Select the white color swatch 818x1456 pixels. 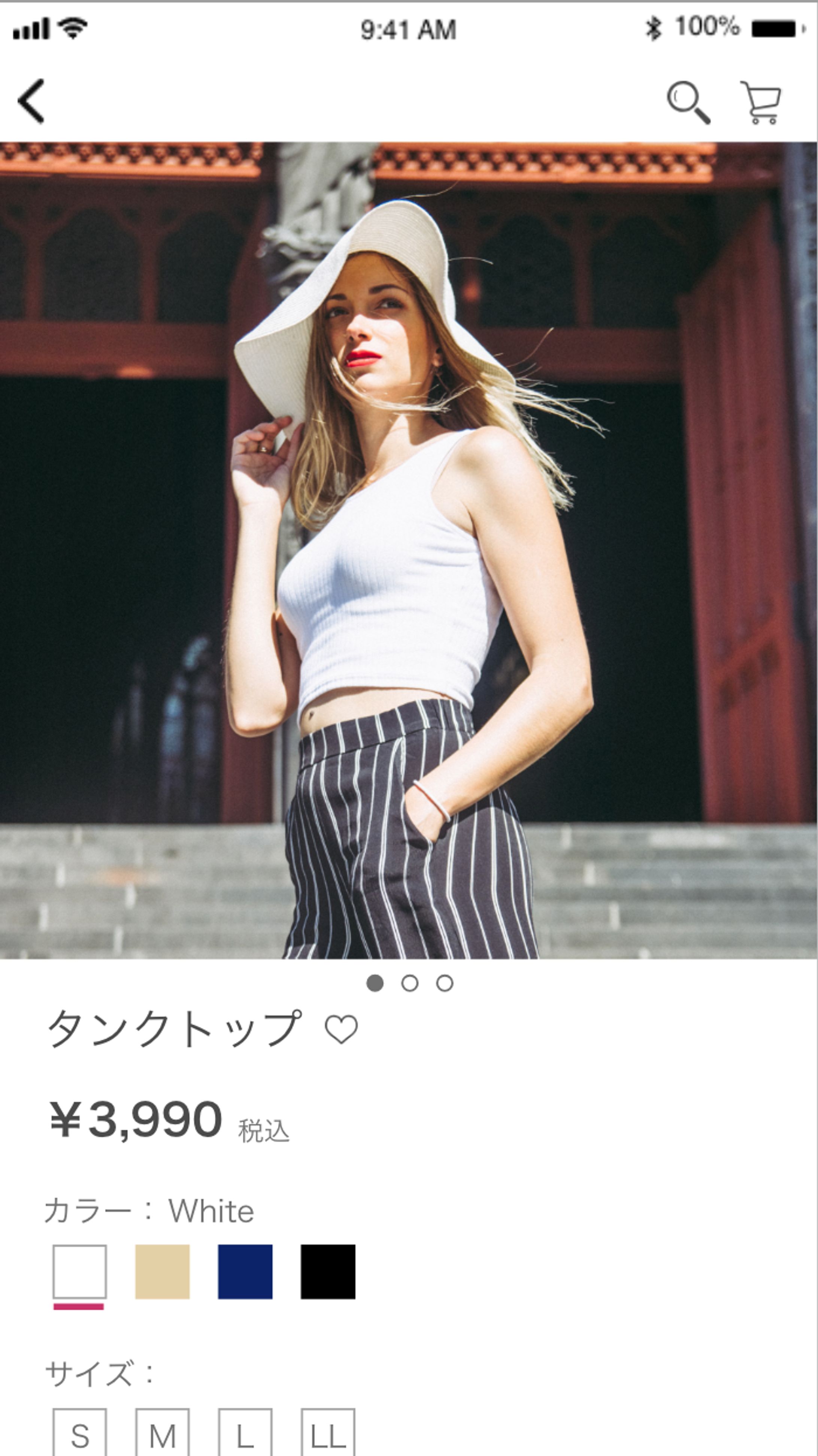(80, 1272)
